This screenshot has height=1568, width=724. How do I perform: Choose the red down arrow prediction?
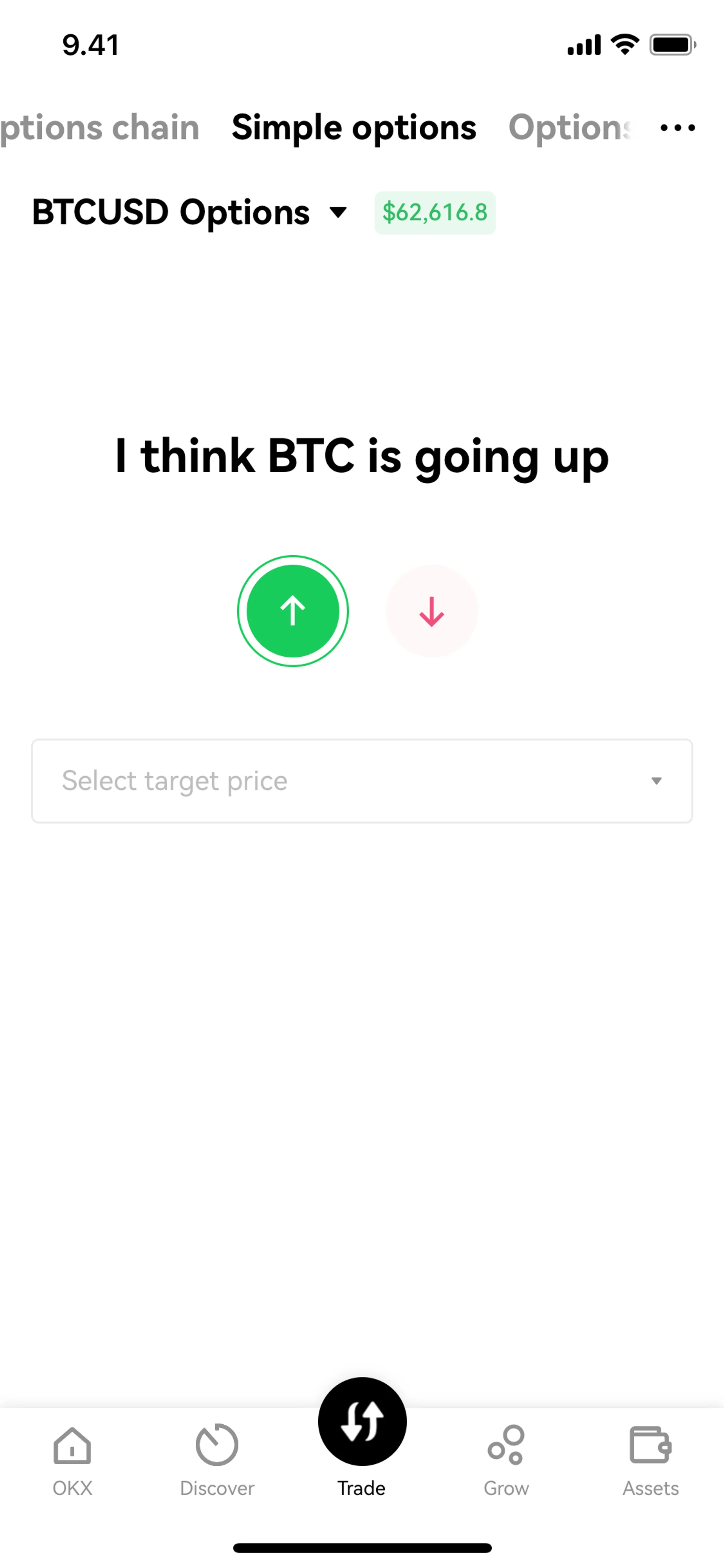[431, 611]
